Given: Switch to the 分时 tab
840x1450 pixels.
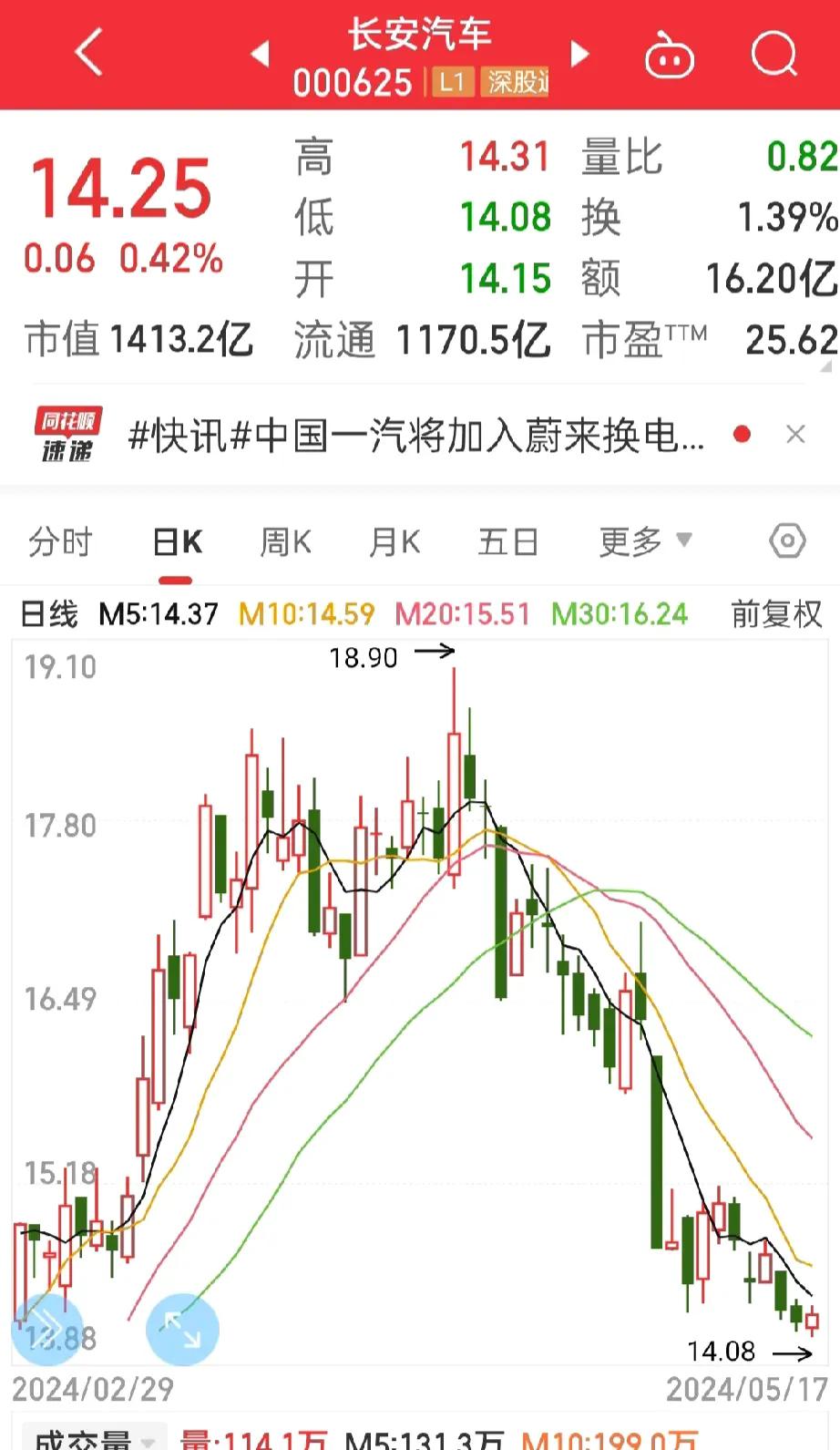Looking at the screenshot, I should tap(59, 540).
